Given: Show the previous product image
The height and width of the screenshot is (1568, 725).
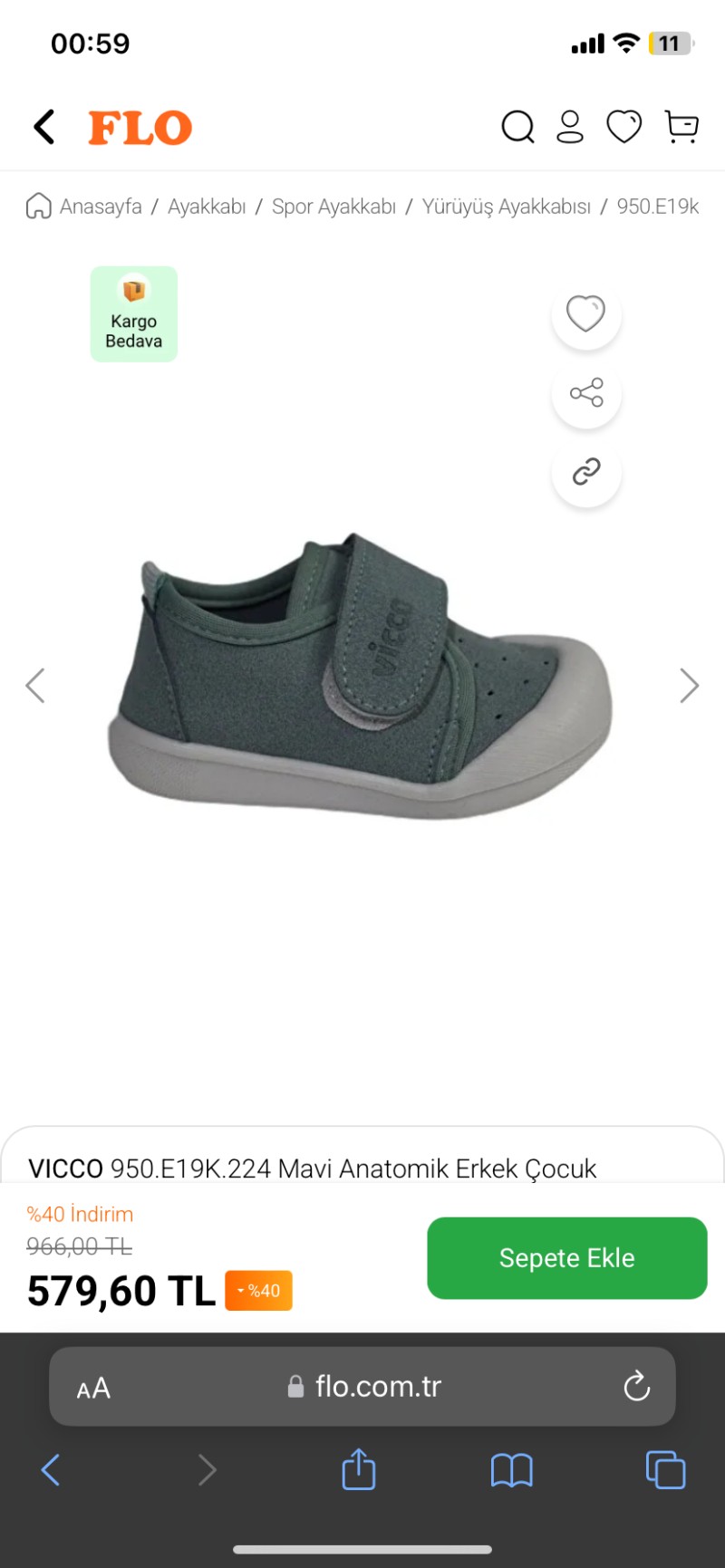Looking at the screenshot, I should pyautogui.click(x=35, y=686).
